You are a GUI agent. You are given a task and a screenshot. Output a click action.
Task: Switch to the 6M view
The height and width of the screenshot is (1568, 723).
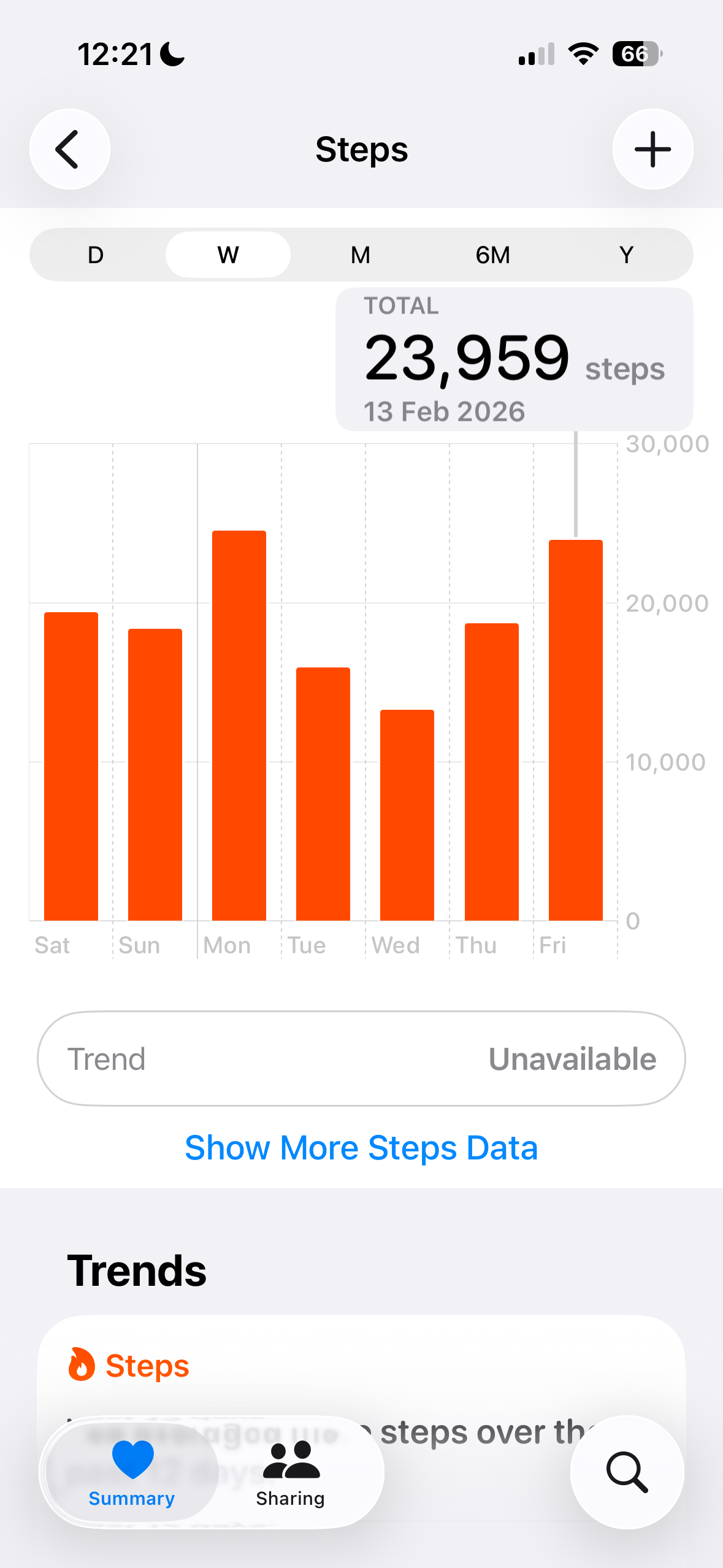(x=492, y=255)
